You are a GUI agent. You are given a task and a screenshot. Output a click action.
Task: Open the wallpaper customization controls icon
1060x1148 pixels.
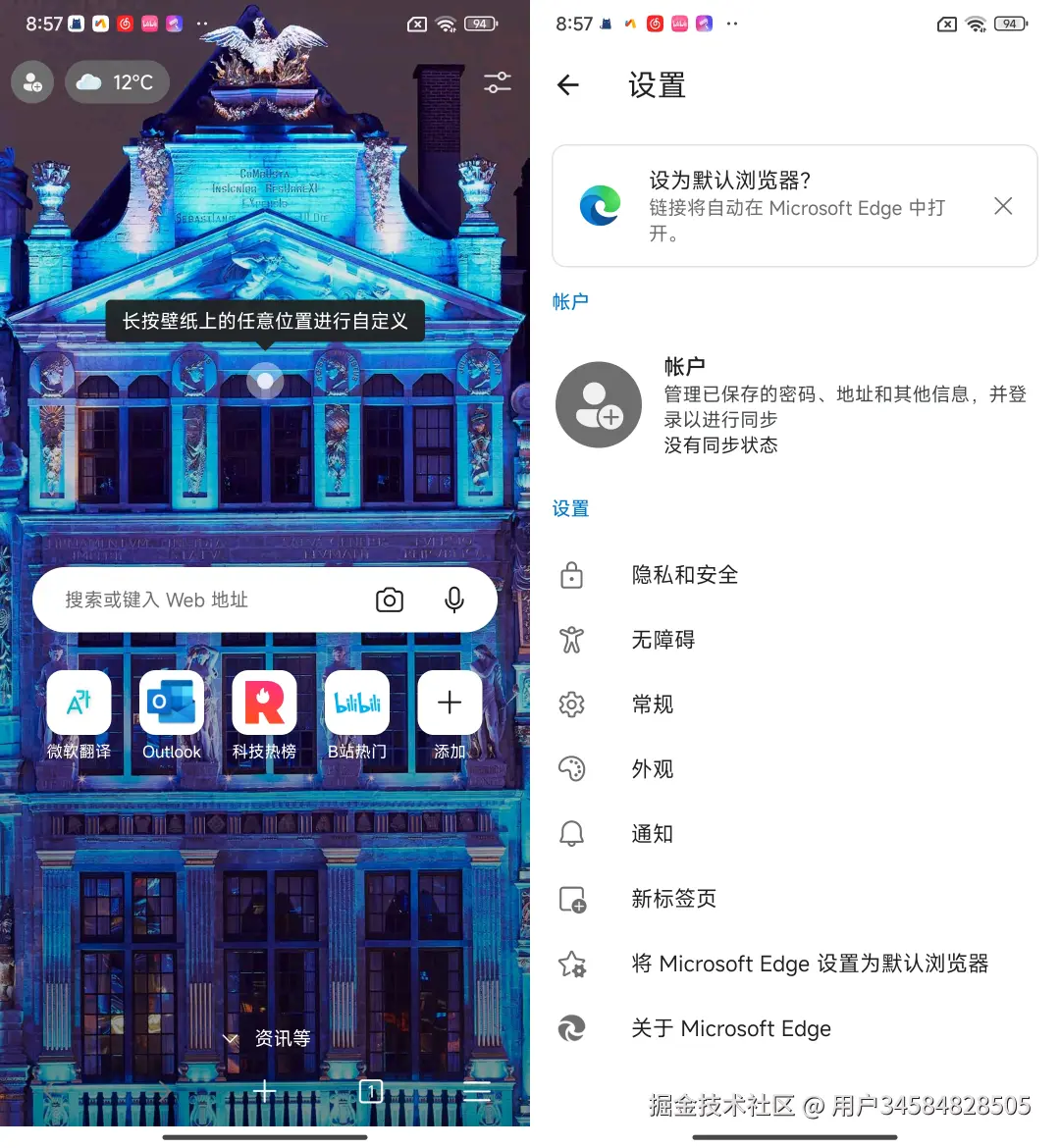click(497, 82)
